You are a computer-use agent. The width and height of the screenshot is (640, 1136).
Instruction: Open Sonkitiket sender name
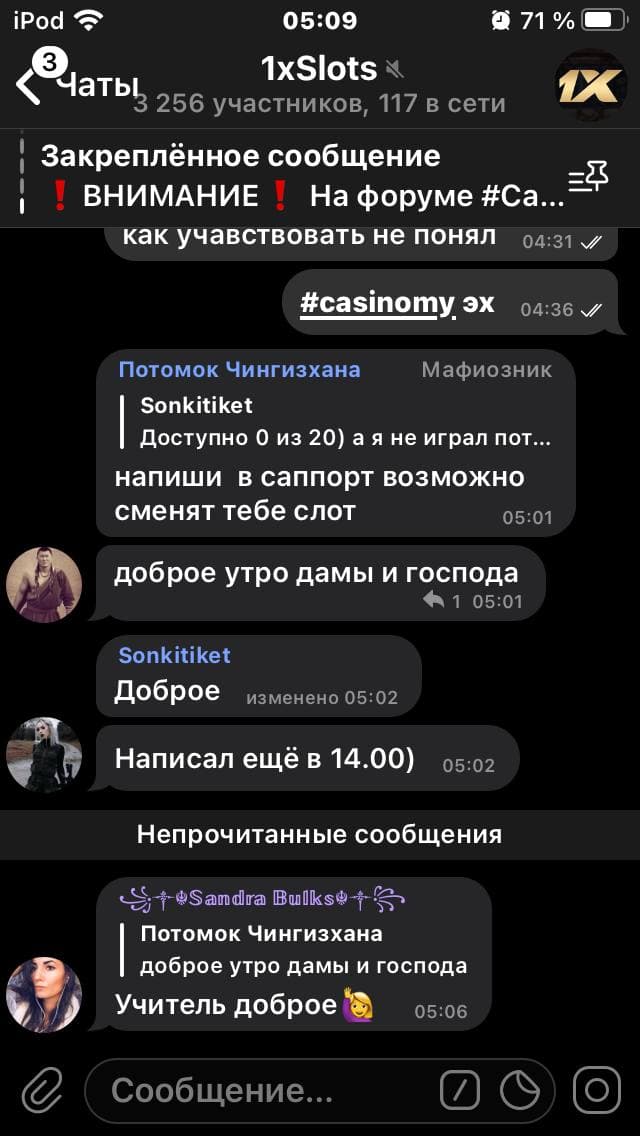pos(174,655)
